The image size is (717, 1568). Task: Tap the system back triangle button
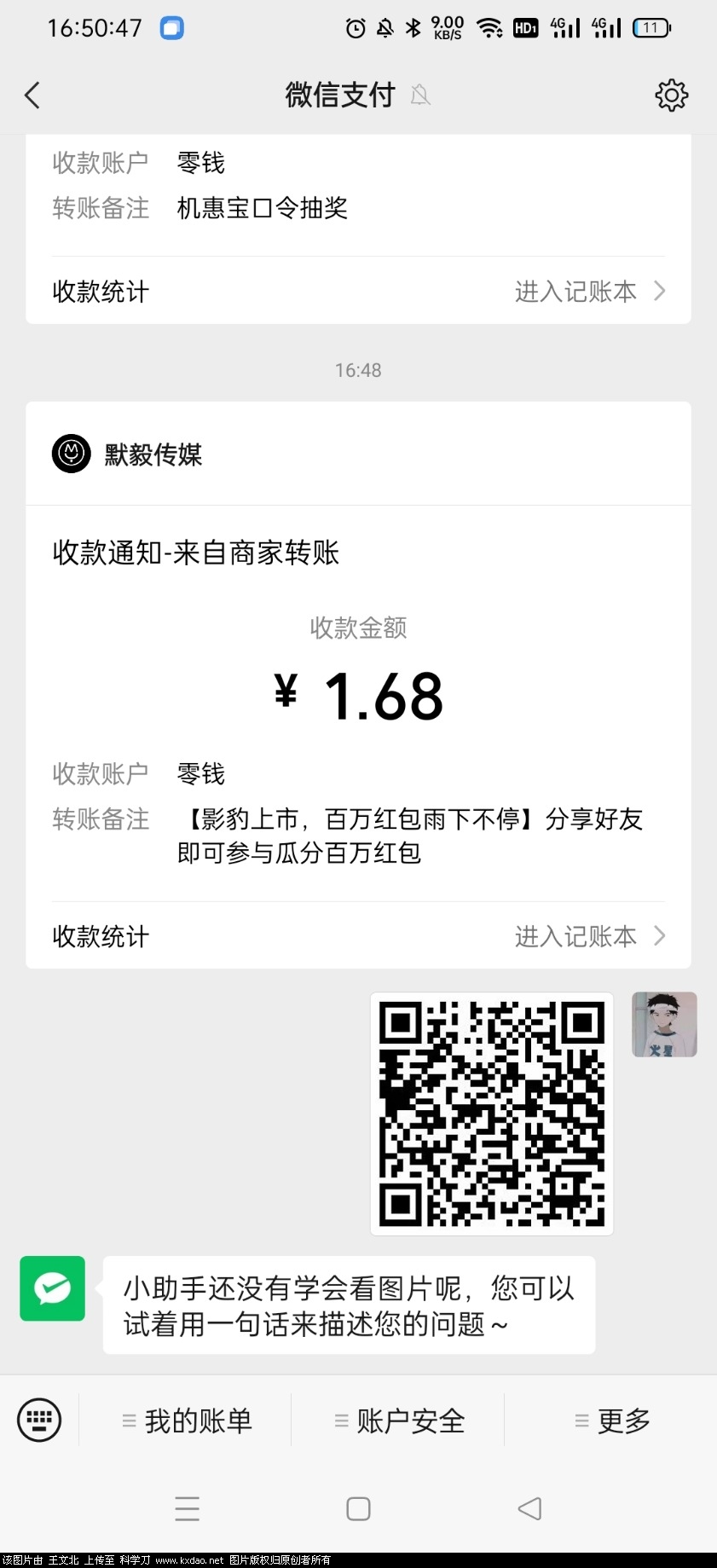[x=529, y=1509]
